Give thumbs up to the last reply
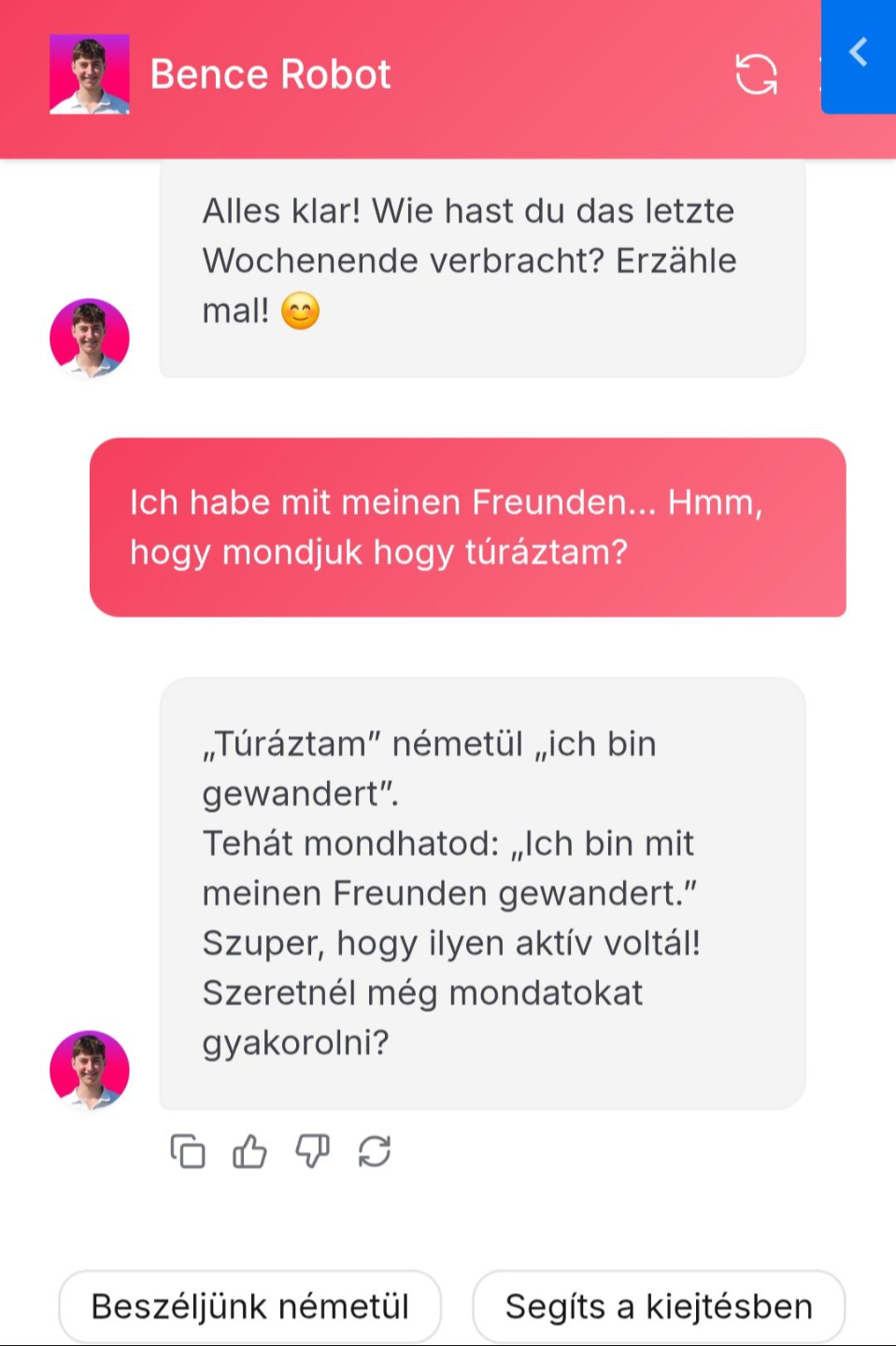The image size is (896, 1346). (249, 1152)
